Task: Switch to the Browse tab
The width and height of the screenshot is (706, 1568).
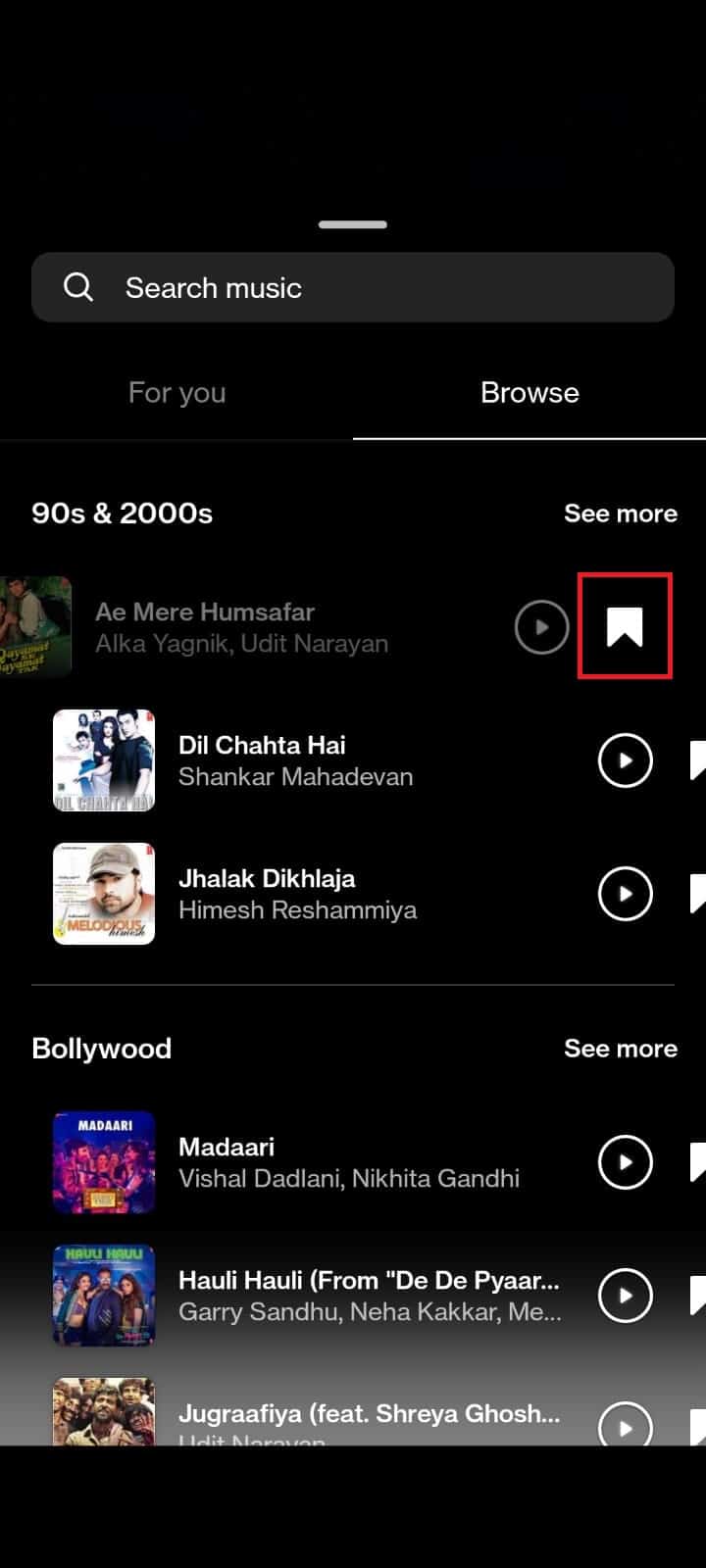Action: [x=529, y=393]
